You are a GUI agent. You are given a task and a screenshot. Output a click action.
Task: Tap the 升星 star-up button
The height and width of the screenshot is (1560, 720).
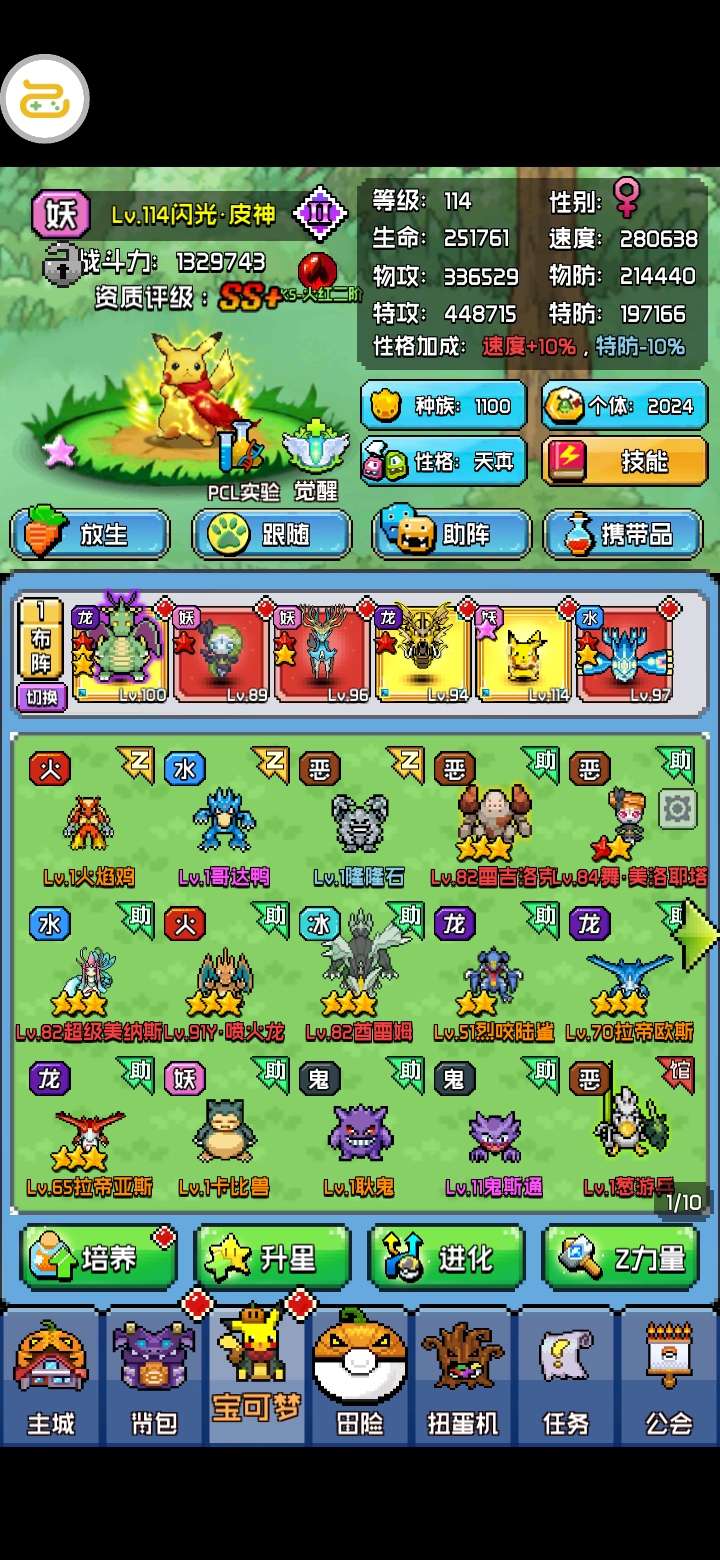(x=272, y=1257)
